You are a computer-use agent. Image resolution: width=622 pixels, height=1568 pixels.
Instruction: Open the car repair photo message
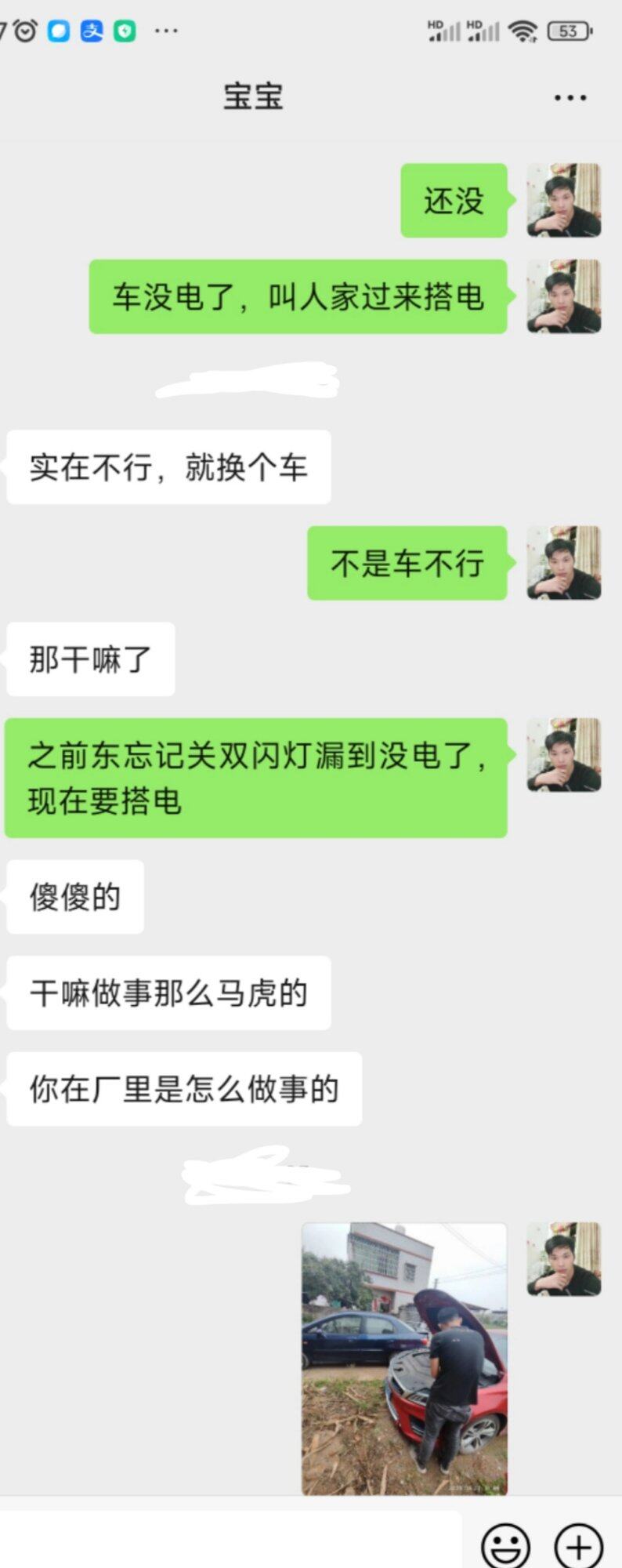404,1358
